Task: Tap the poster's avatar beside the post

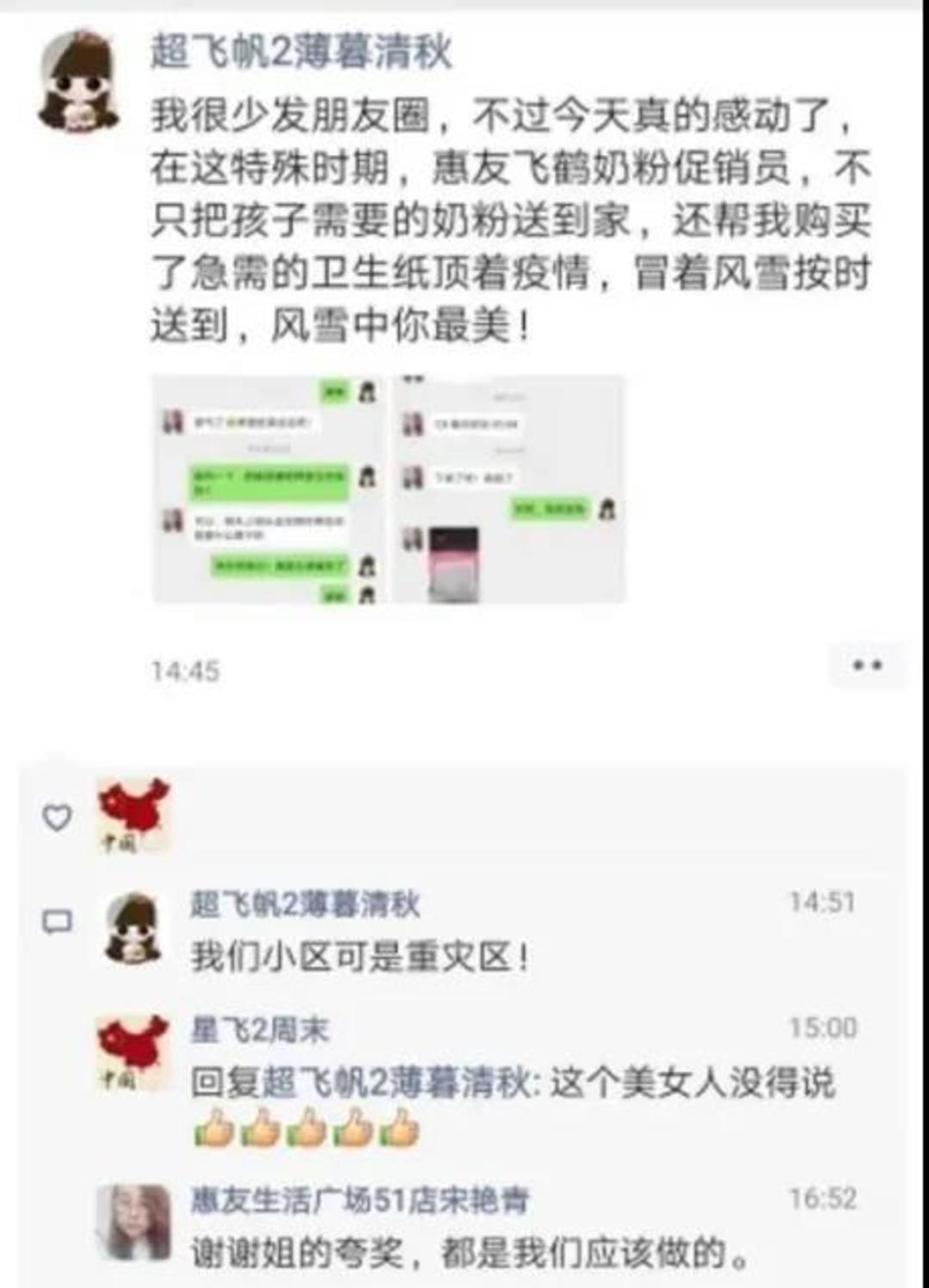Action: (78, 83)
